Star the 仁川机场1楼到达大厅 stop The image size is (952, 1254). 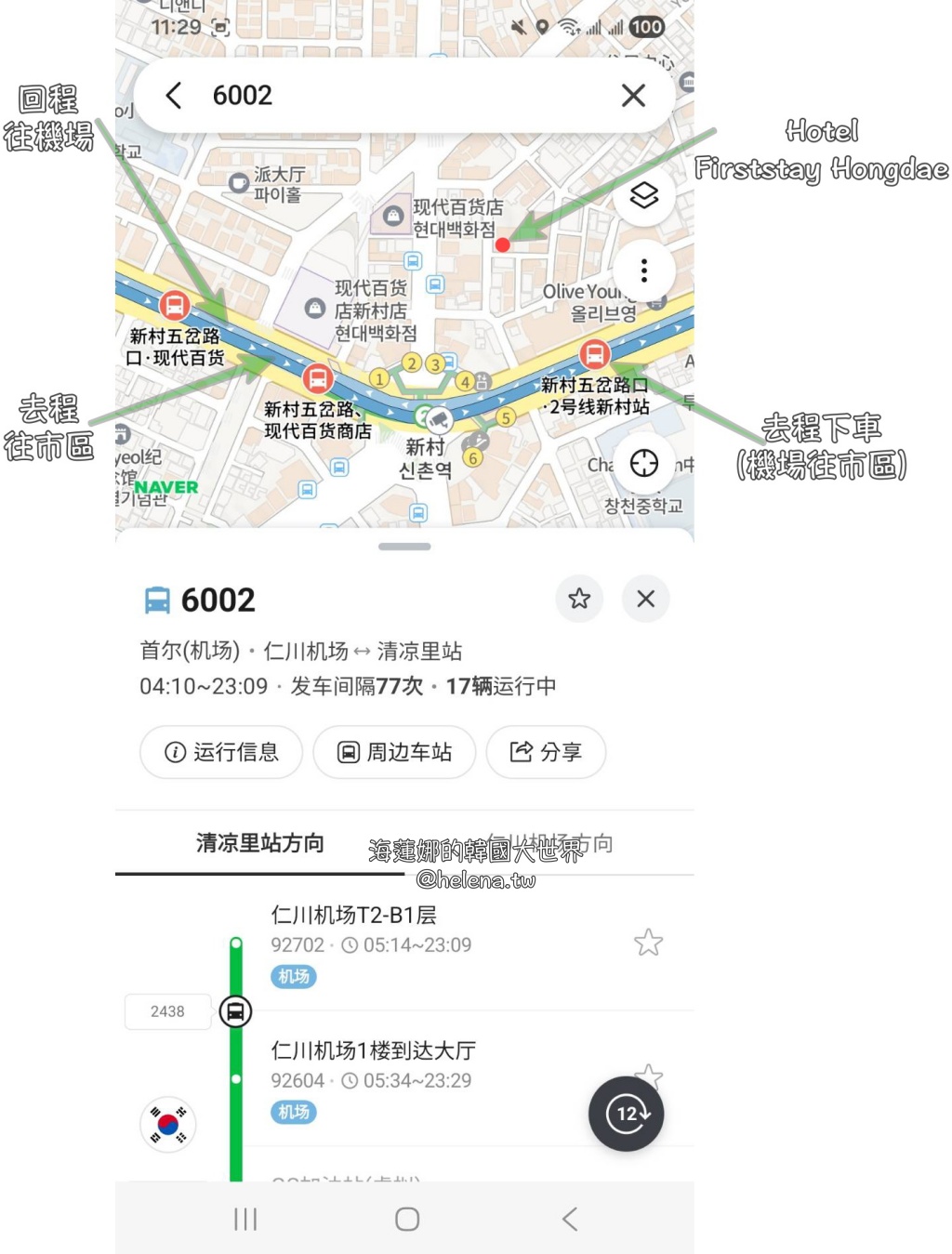coord(648,1074)
